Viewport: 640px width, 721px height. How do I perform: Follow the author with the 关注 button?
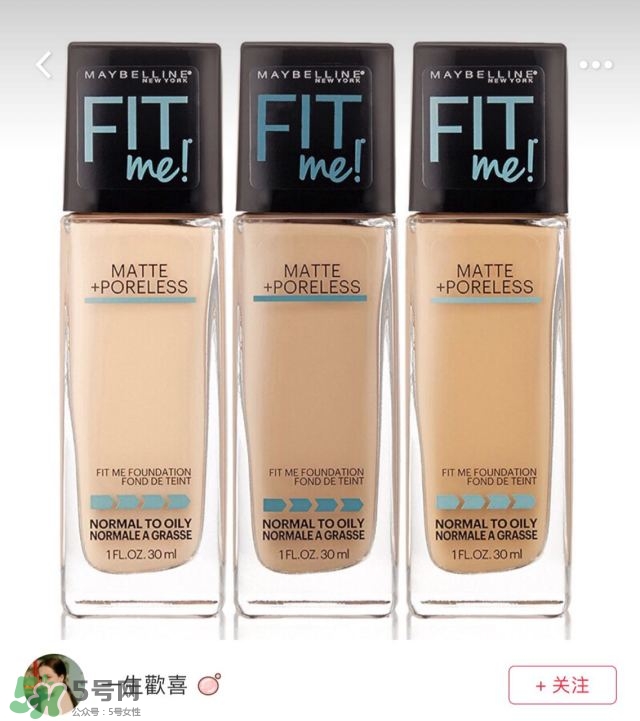tap(562, 684)
